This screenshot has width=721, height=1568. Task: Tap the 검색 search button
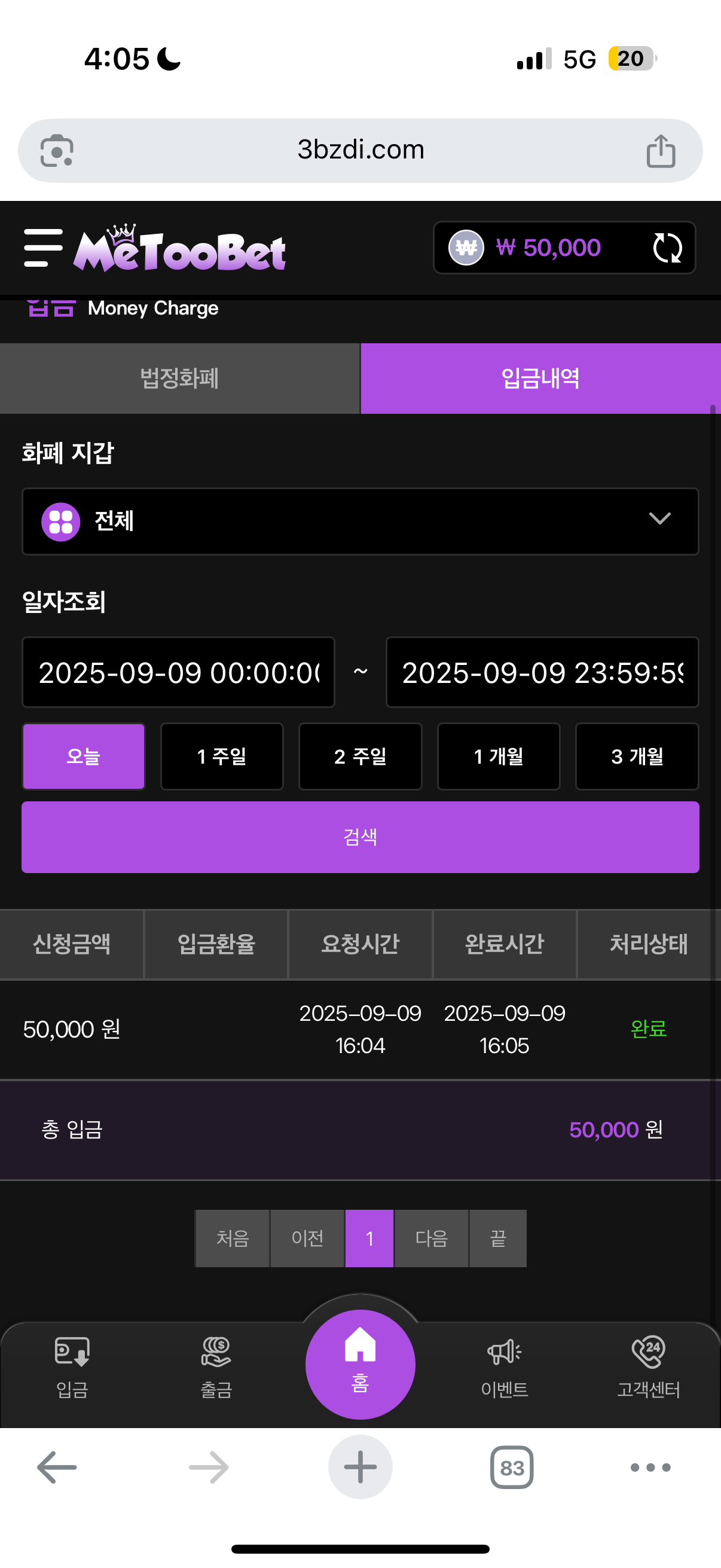click(x=360, y=837)
